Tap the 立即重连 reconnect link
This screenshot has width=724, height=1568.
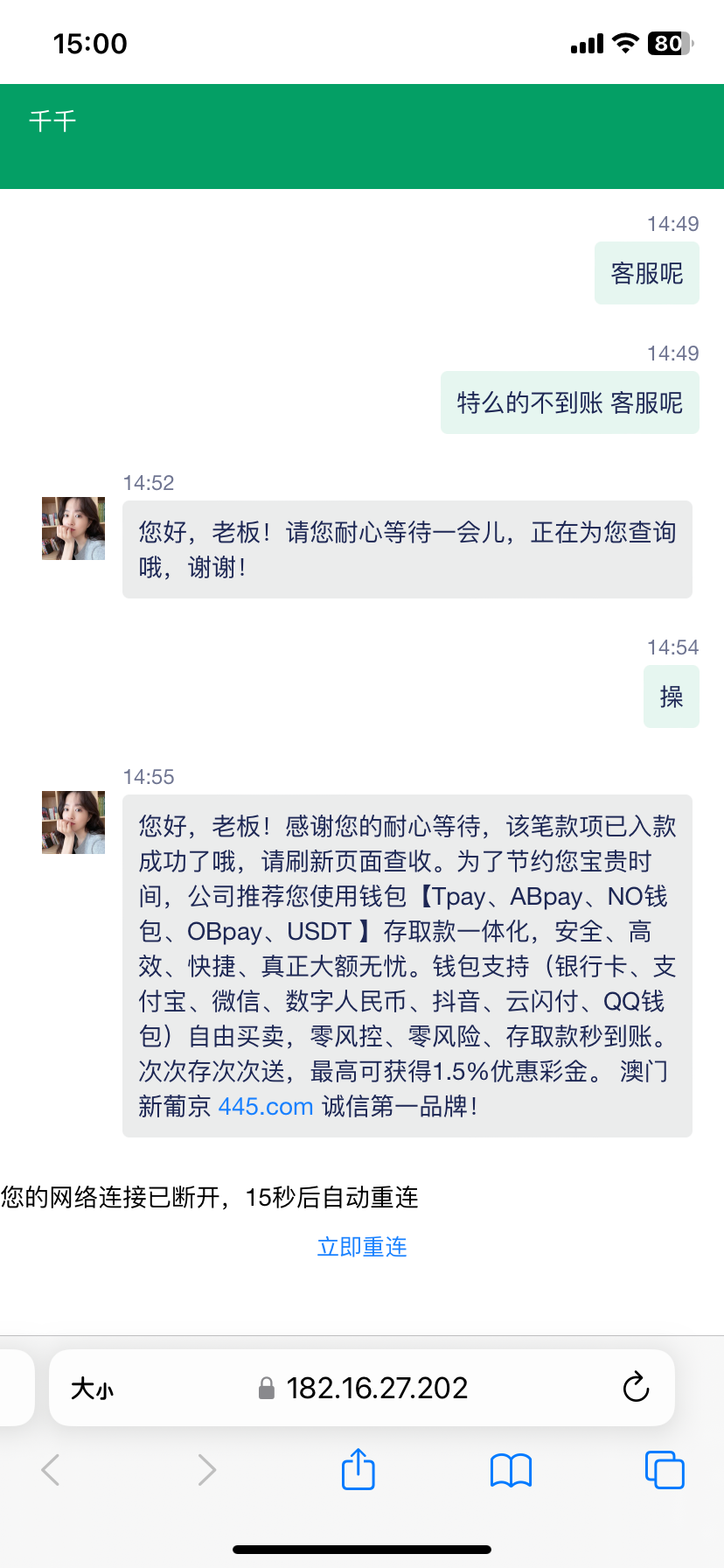tap(362, 1246)
